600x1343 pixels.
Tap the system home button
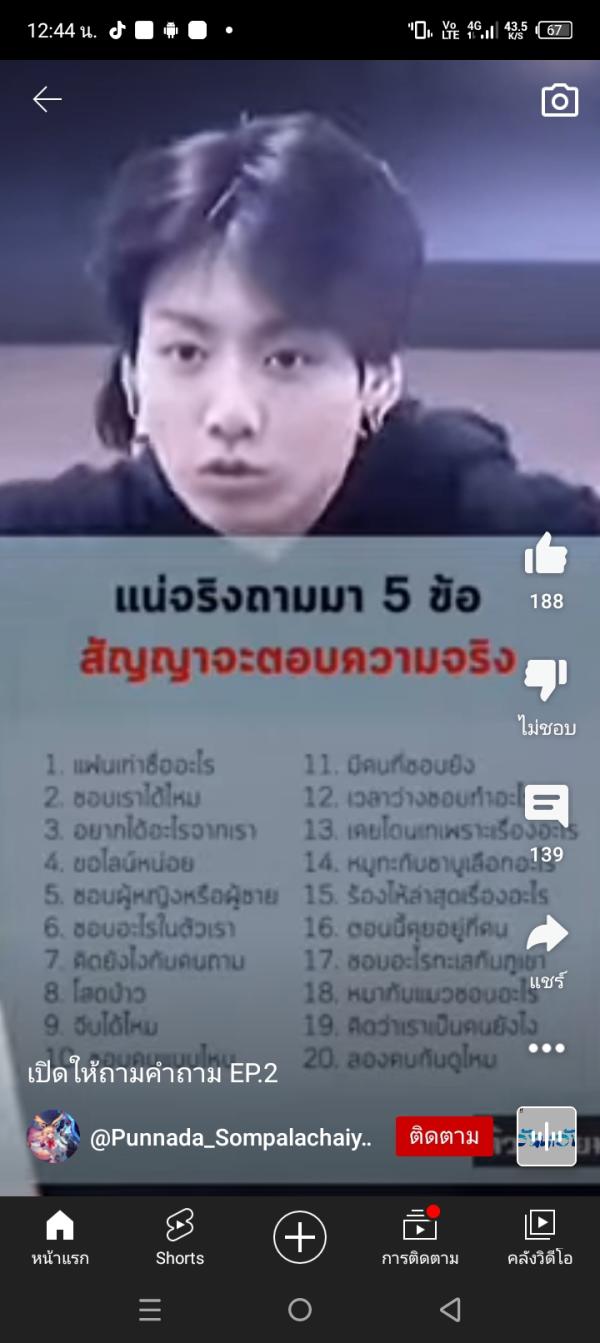click(300, 1310)
